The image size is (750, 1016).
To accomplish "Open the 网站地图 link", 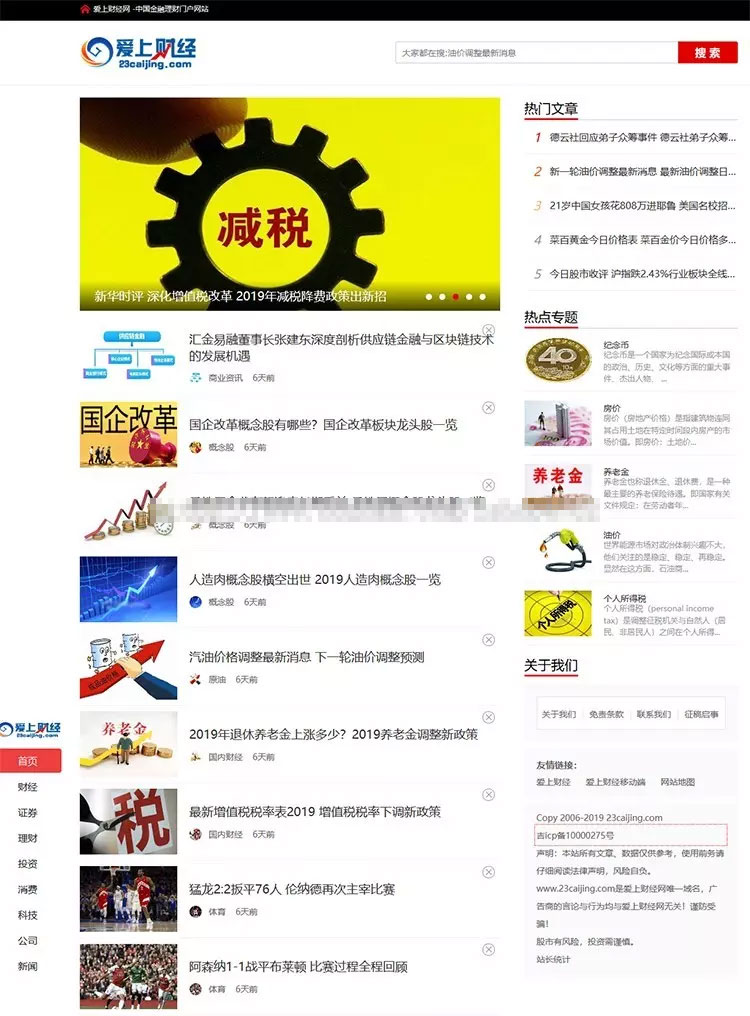I will tap(677, 782).
